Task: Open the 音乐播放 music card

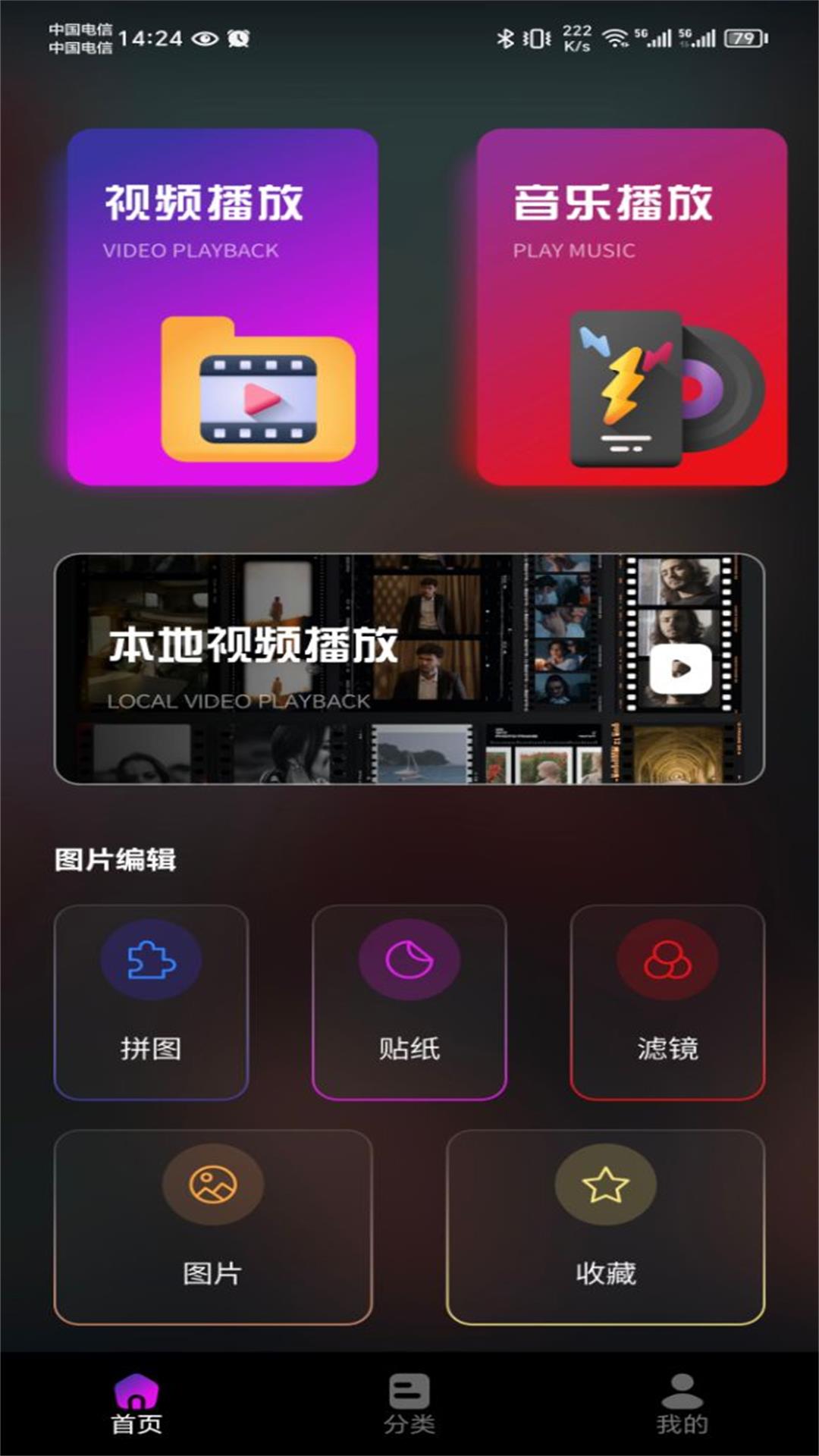Action: coord(632,307)
